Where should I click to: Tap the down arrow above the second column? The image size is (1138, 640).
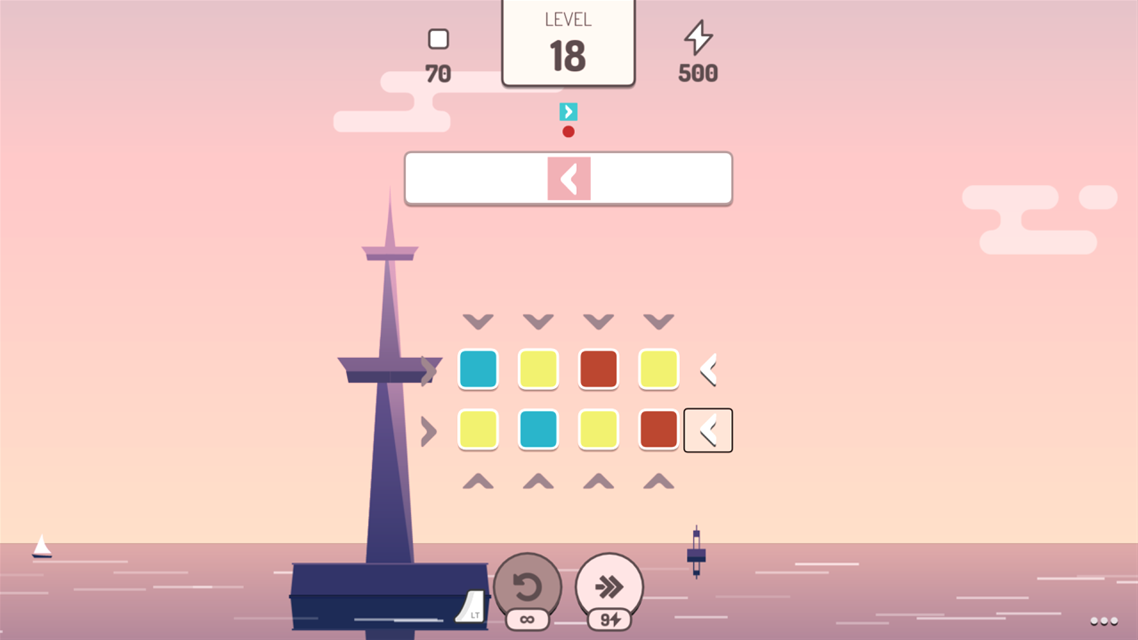(x=538, y=321)
